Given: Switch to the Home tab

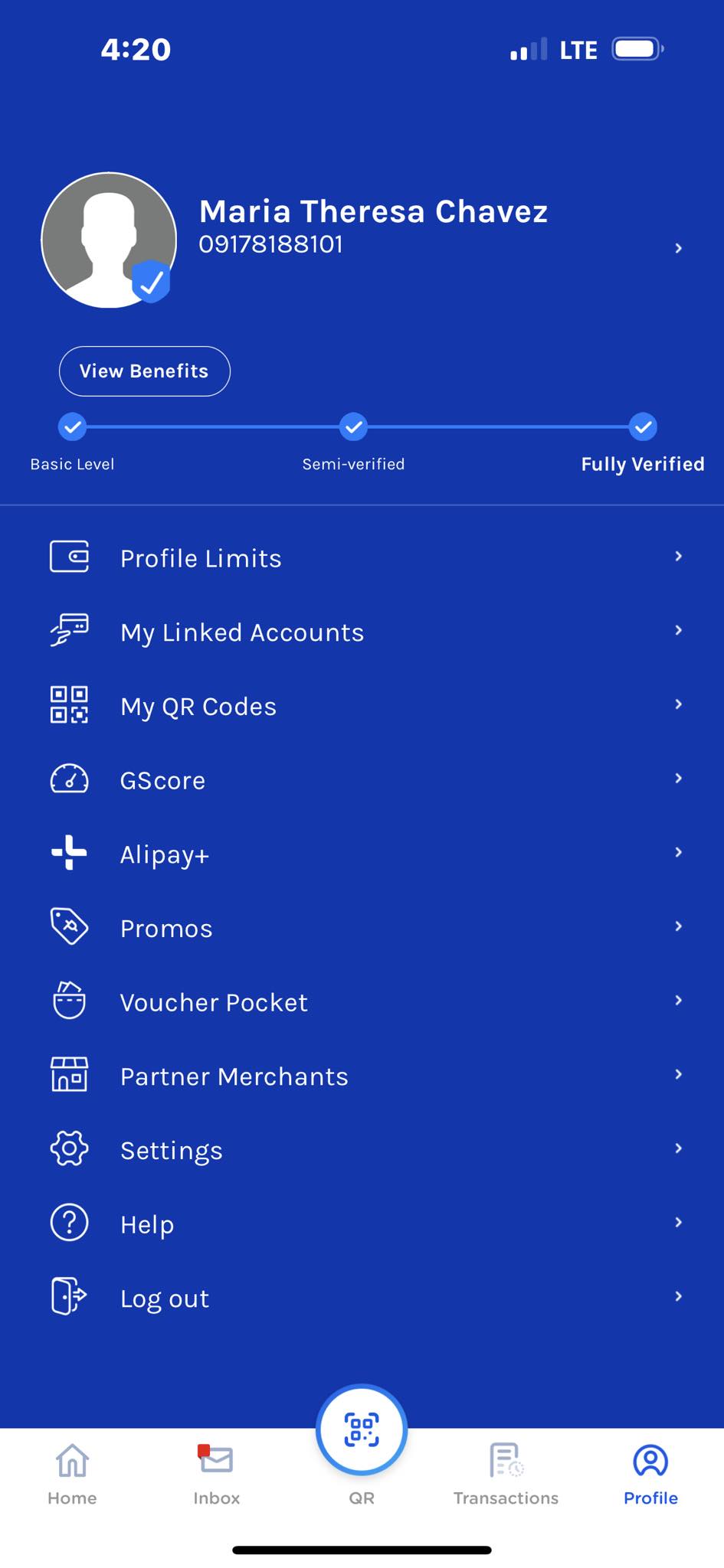Looking at the screenshot, I should [x=72, y=1474].
